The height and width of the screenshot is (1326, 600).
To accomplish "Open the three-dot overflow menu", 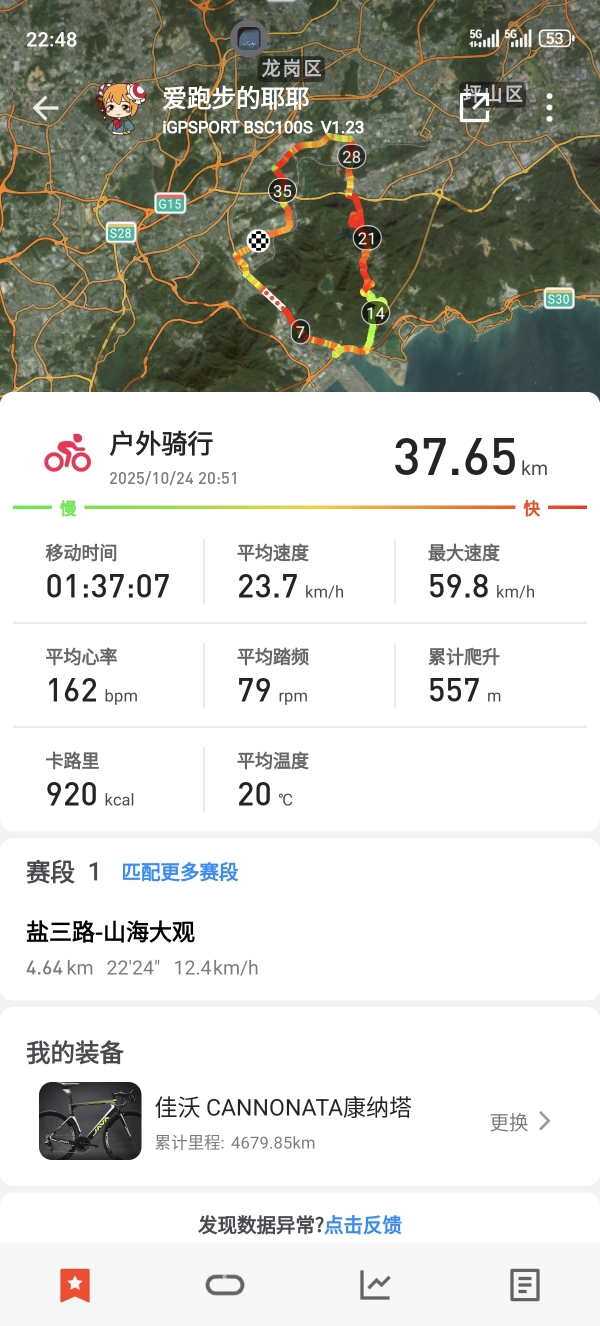I will pyautogui.click(x=549, y=108).
